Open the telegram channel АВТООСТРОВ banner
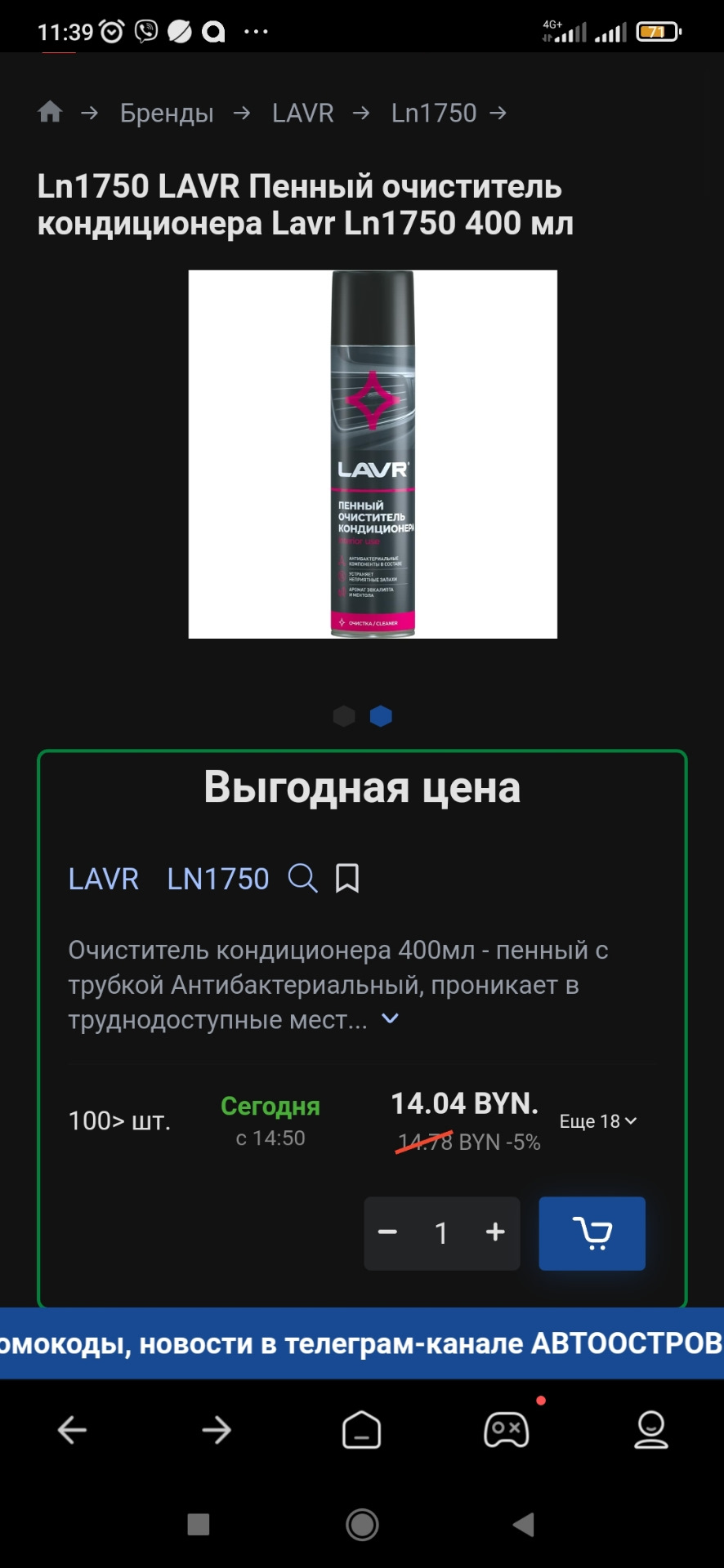The width and height of the screenshot is (724, 1568). pyautogui.click(x=362, y=1343)
